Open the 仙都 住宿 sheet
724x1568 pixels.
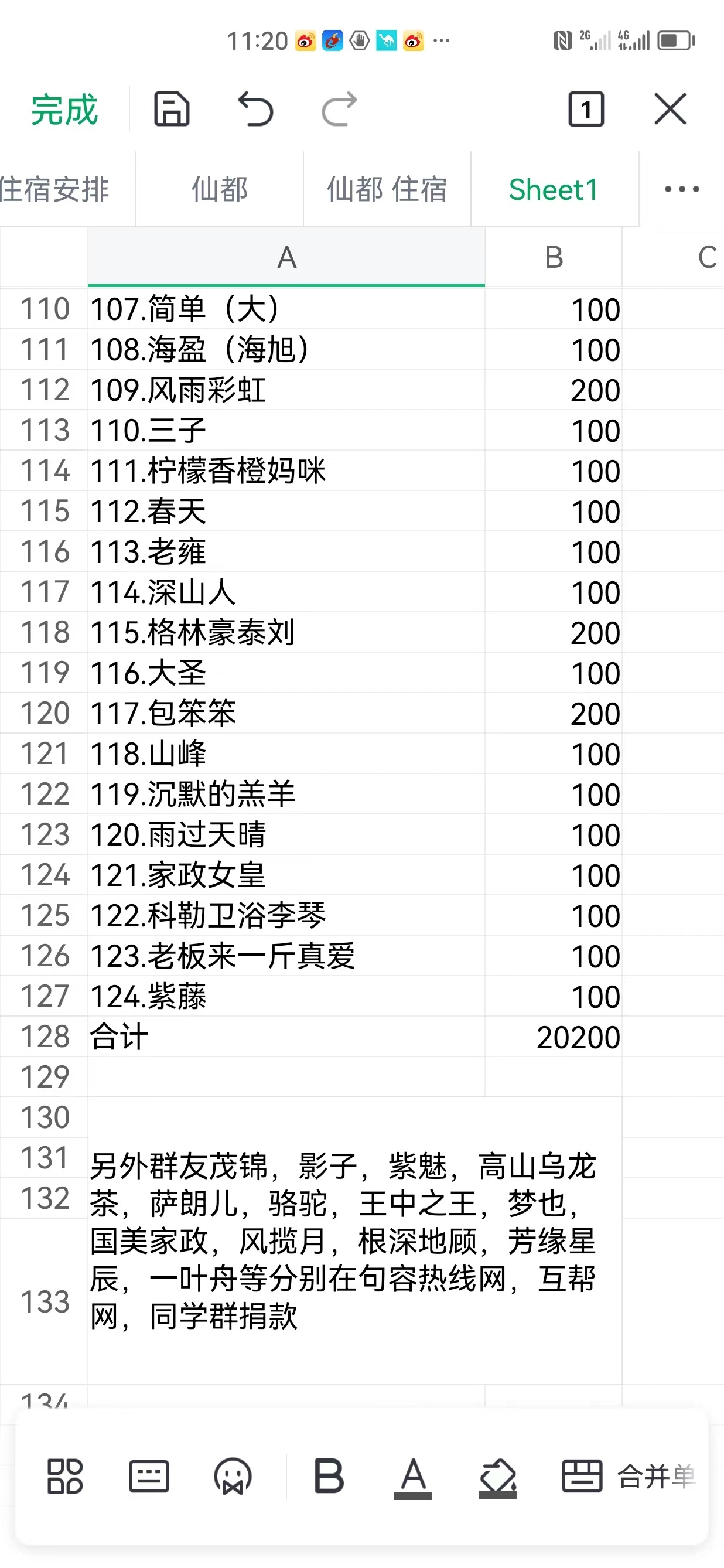point(387,189)
